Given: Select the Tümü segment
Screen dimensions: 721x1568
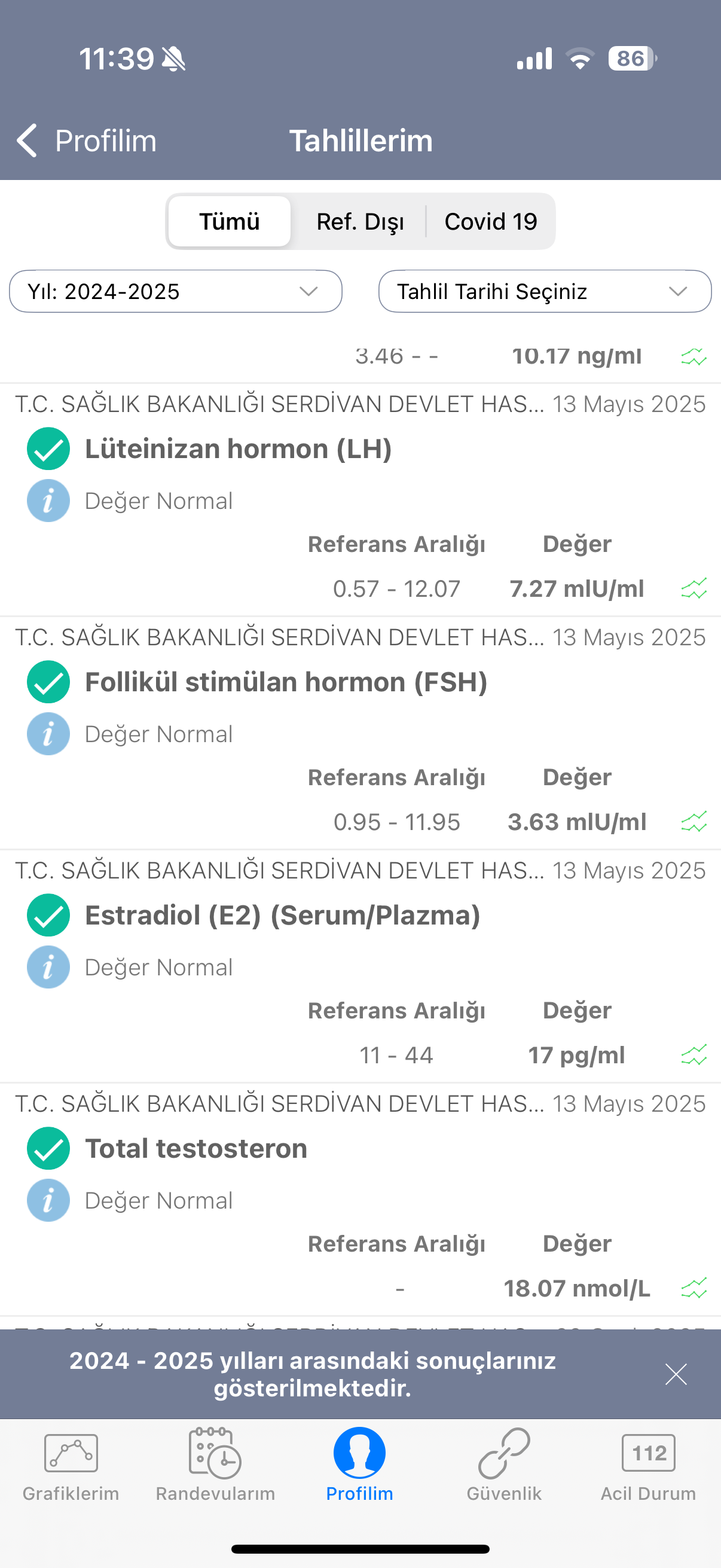Looking at the screenshot, I should tap(230, 221).
